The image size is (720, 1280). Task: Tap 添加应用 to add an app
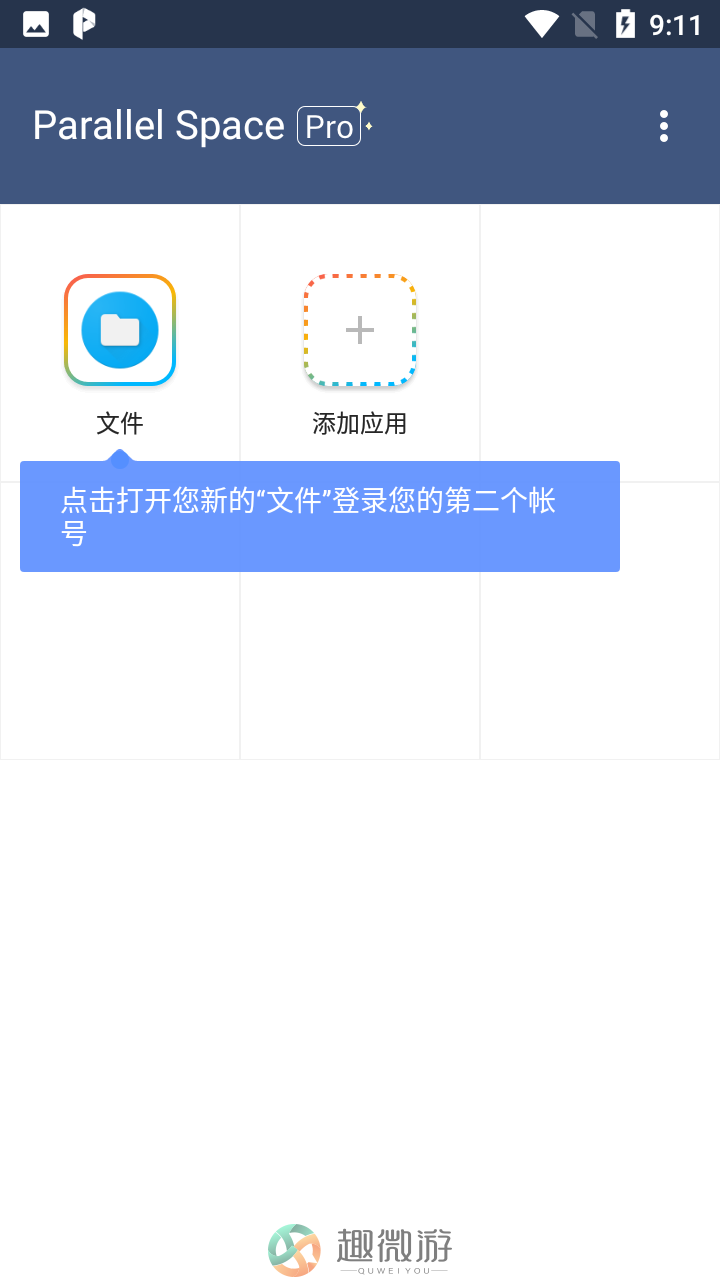coord(360,331)
